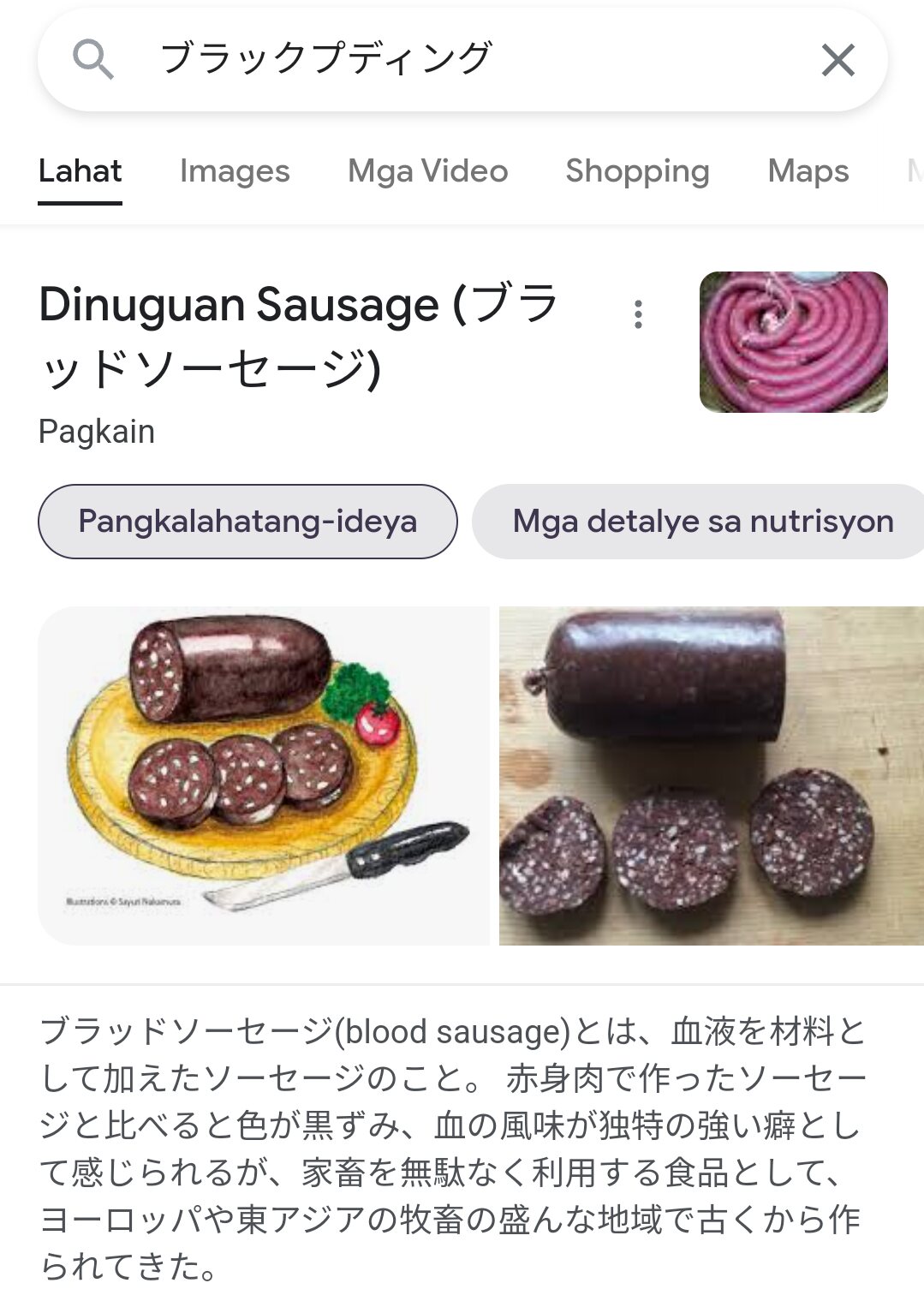Switch to the Mga Video tab
The width and height of the screenshot is (924, 1313).
click(x=427, y=171)
